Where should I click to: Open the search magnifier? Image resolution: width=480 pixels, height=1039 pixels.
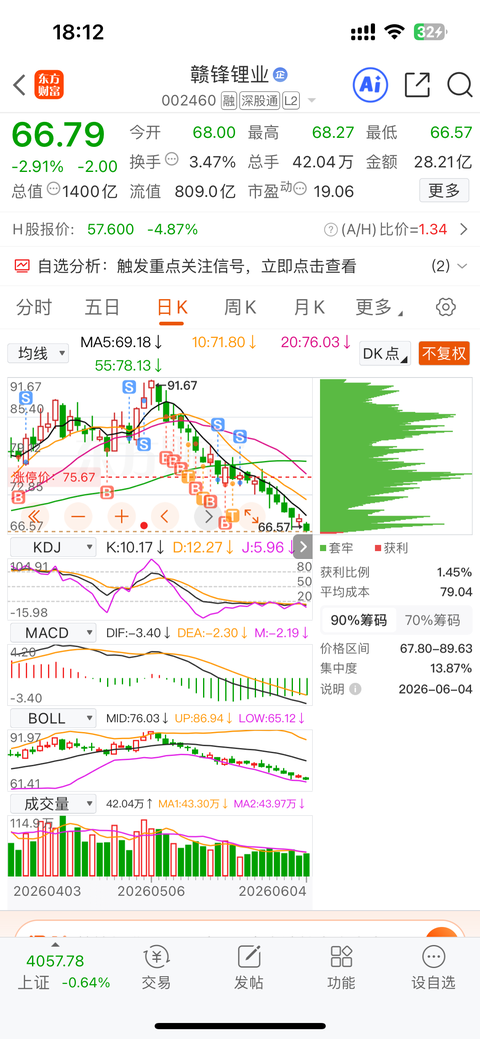point(459,85)
